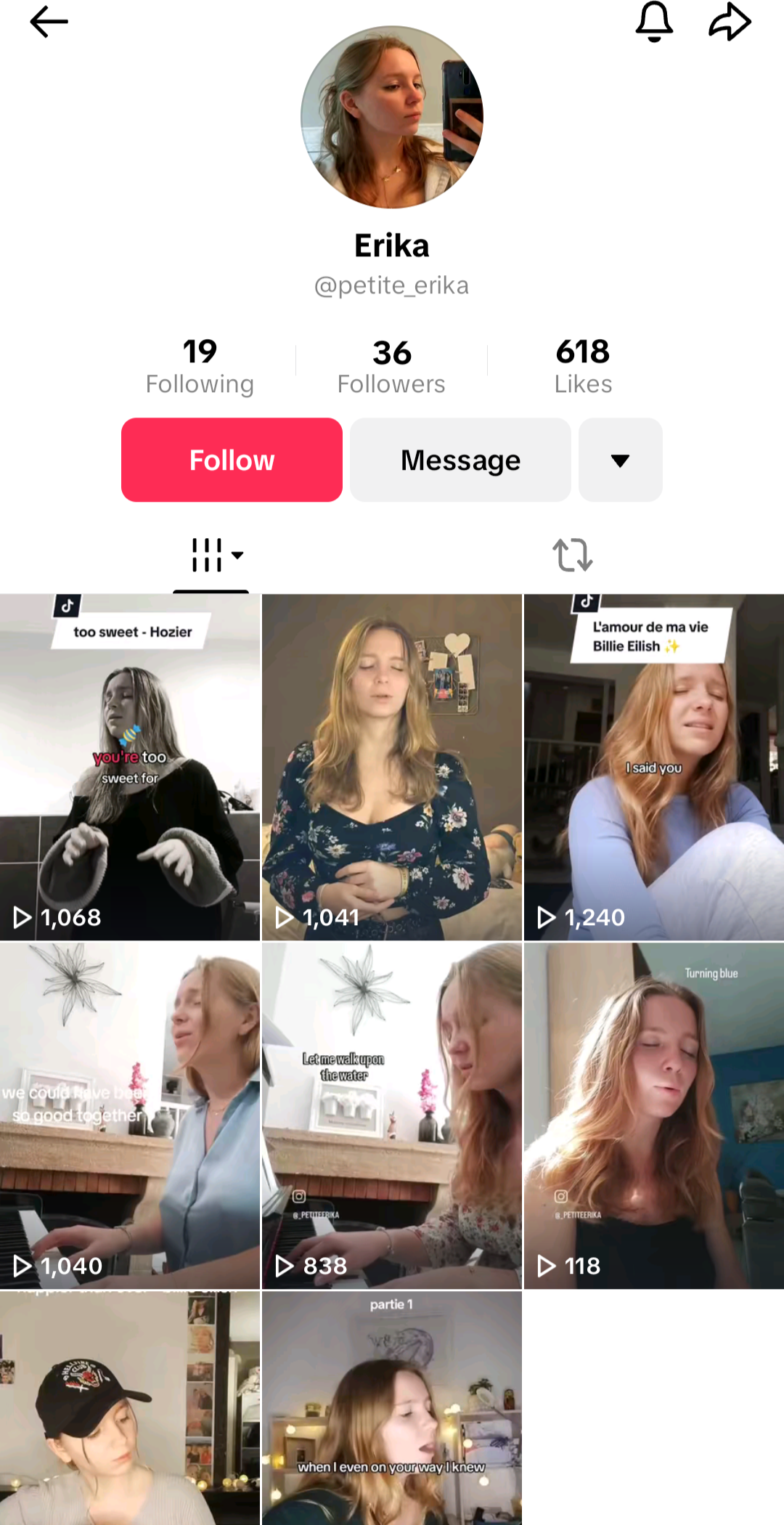Expand suggested accounts dropdown arrow
Screen dimensions: 784x1525
point(620,460)
